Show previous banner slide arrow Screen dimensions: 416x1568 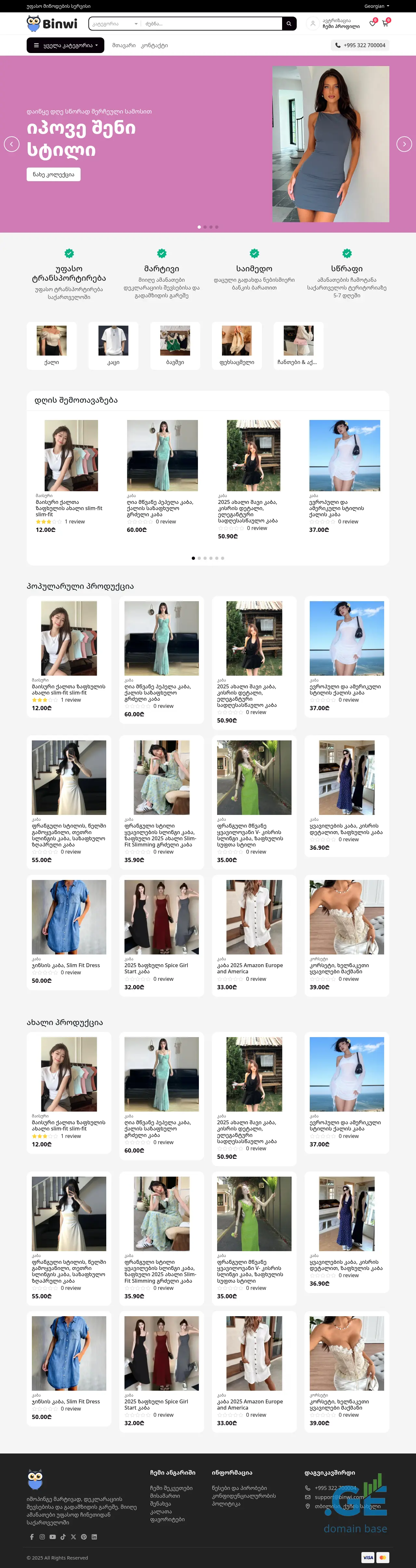pos(12,144)
